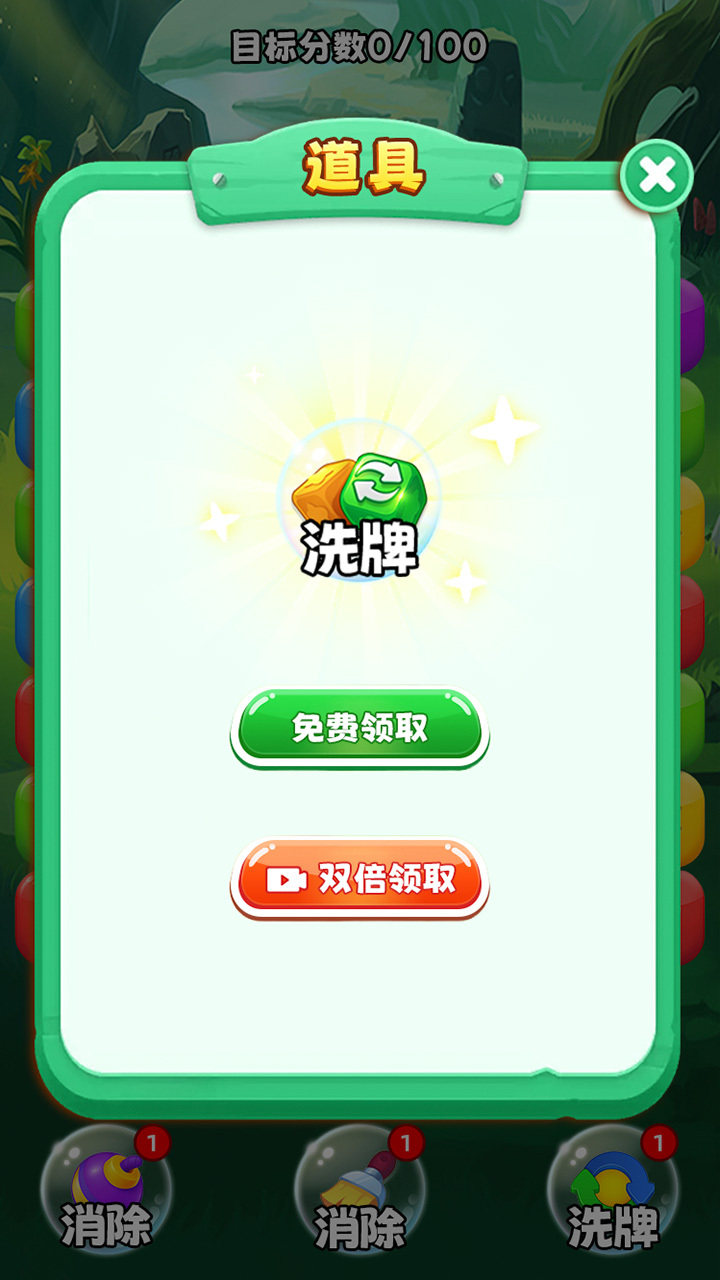Use the 洗牌 shuffle item at bottom
Image resolution: width=720 pixels, height=1280 pixels.
pos(613,1190)
